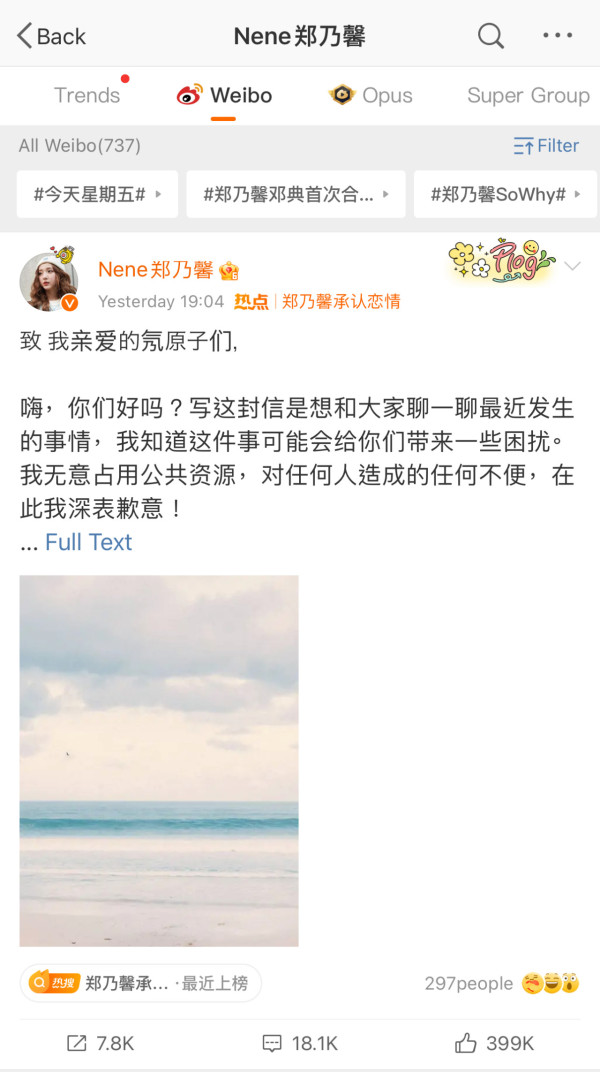Screen dimensions: 600x1072
Task: Open the 热搜 郑乃馨承... trending chip
Action: click(x=140, y=983)
